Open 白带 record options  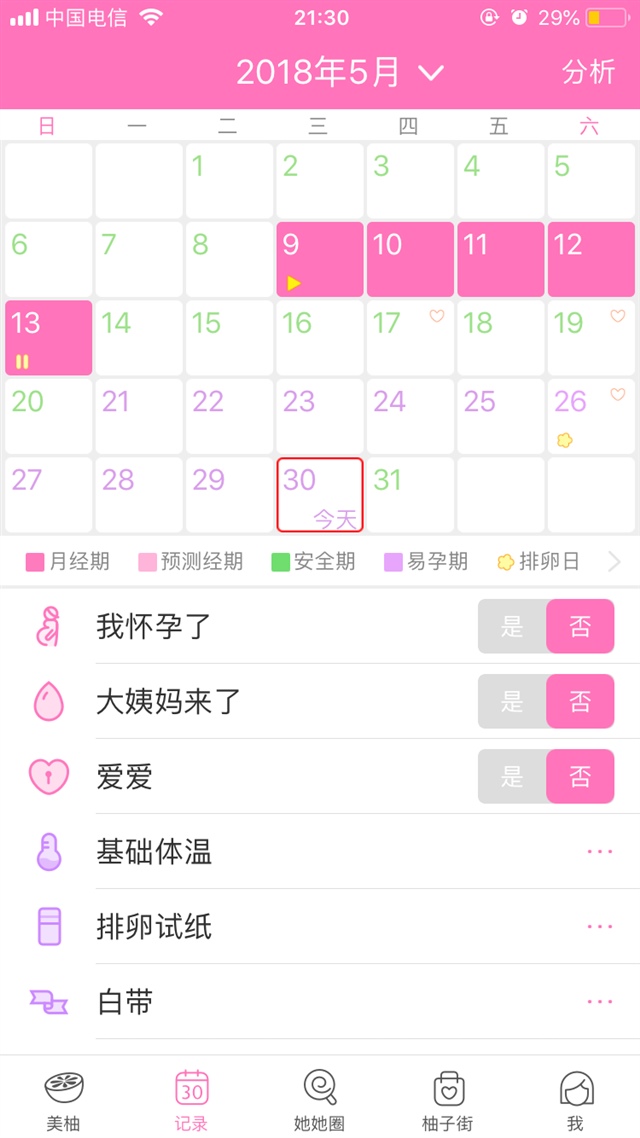pyautogui.click(x=599, y=1002)
